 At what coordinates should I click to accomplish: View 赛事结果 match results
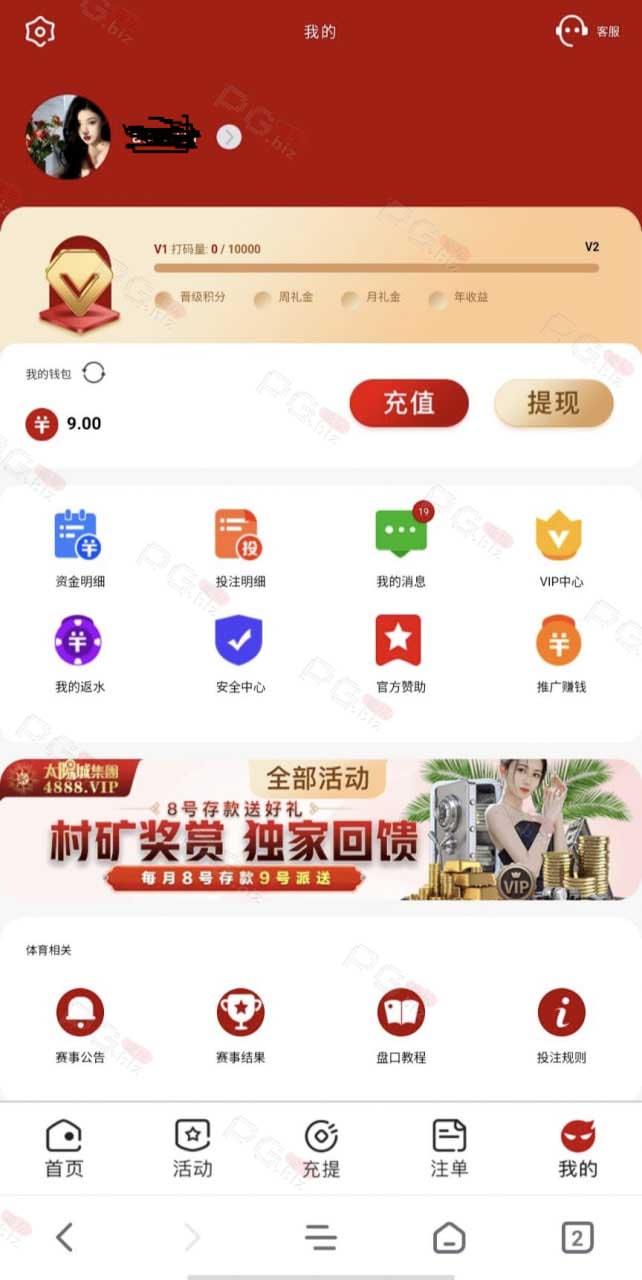click(x=240, y=1026)
